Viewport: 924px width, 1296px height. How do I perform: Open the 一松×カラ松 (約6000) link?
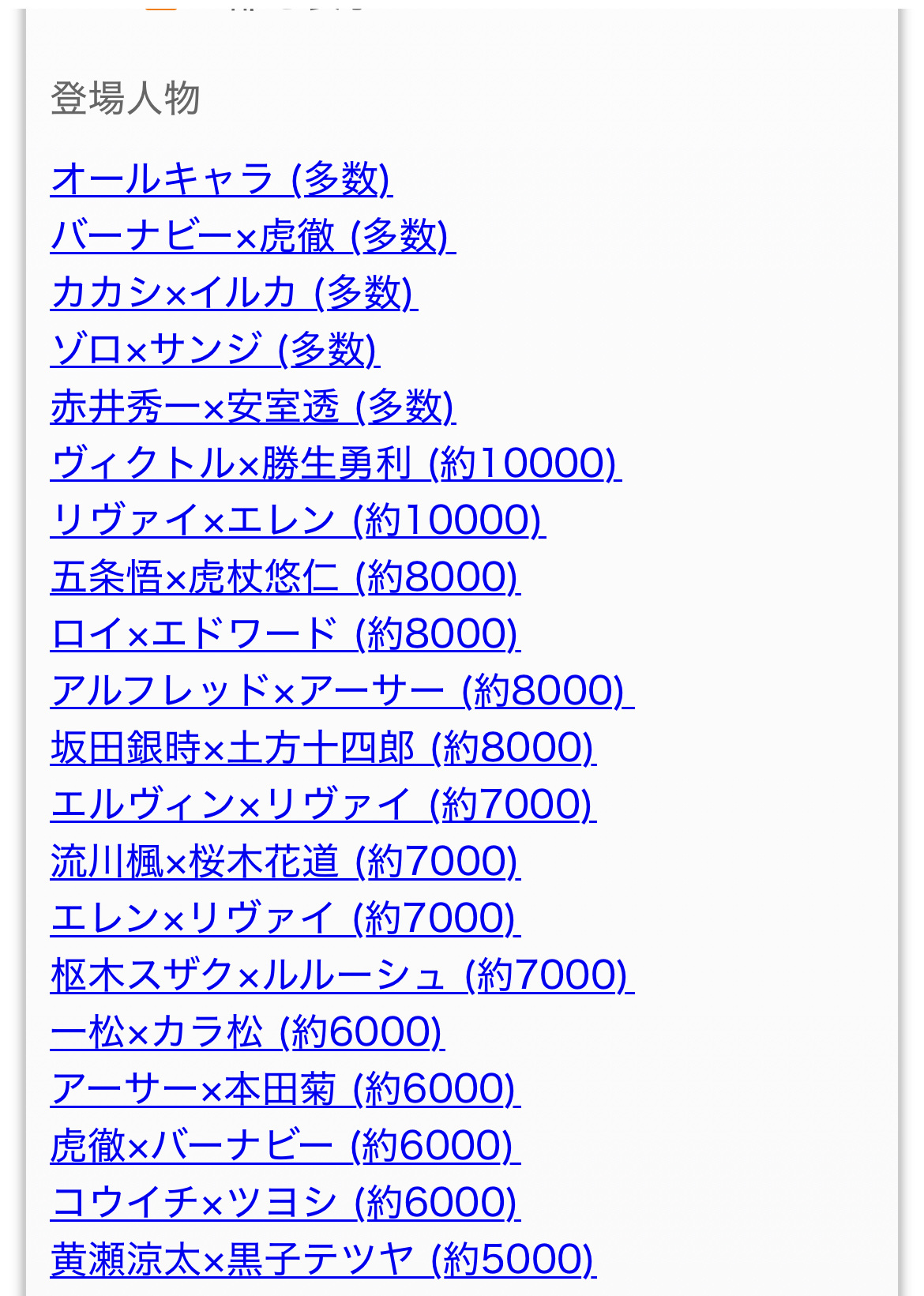tap(247, 1031)
